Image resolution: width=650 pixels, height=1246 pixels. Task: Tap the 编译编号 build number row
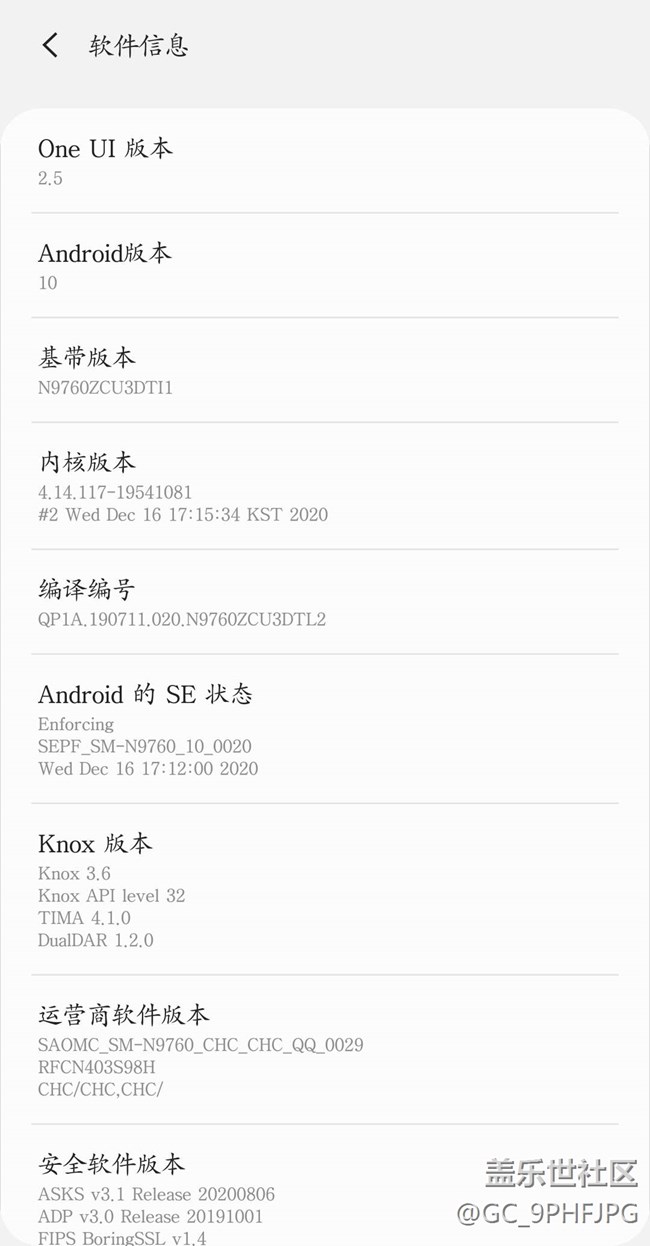coord(324,602)
